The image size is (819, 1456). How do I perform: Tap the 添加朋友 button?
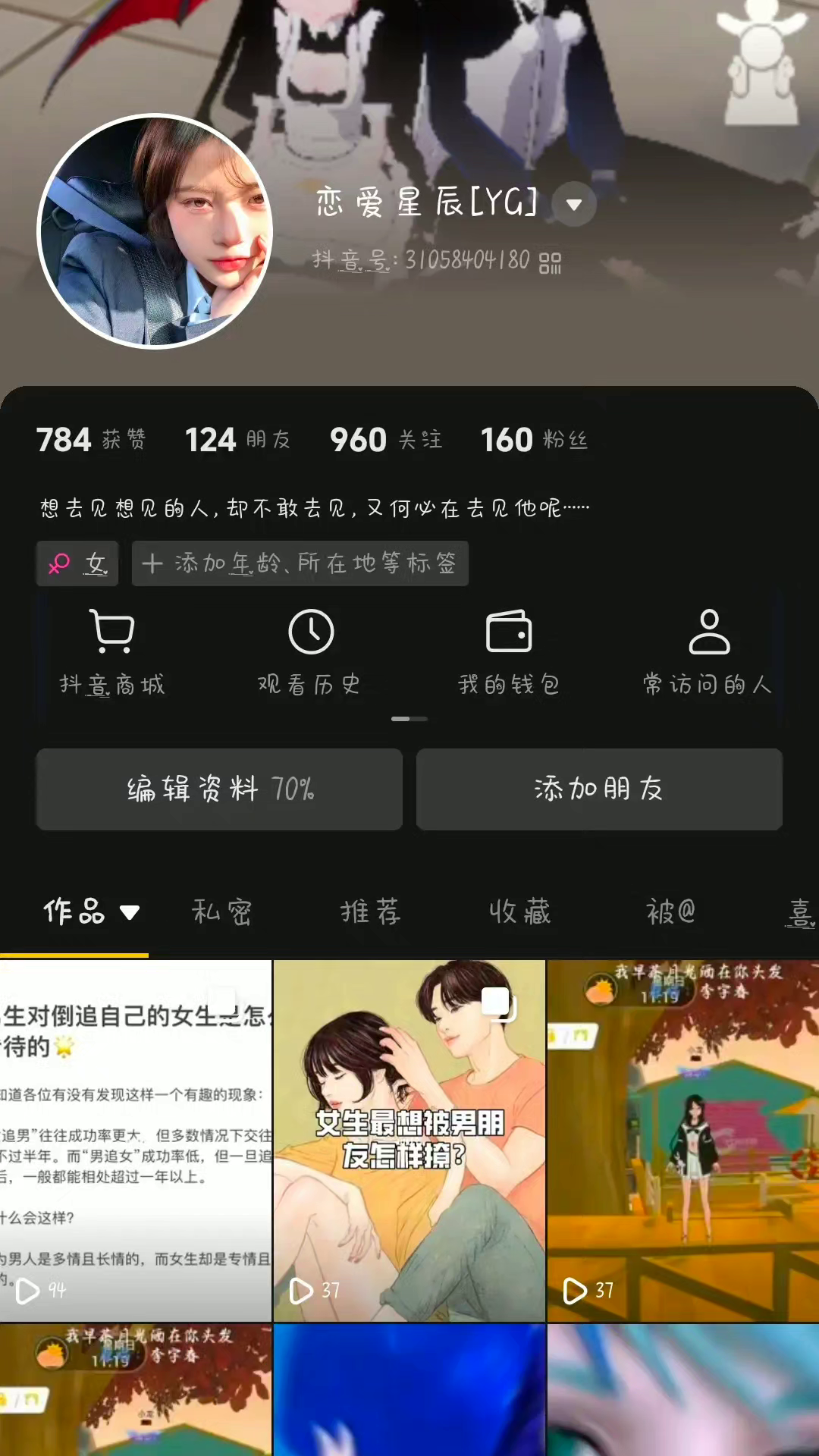(599, 789)
